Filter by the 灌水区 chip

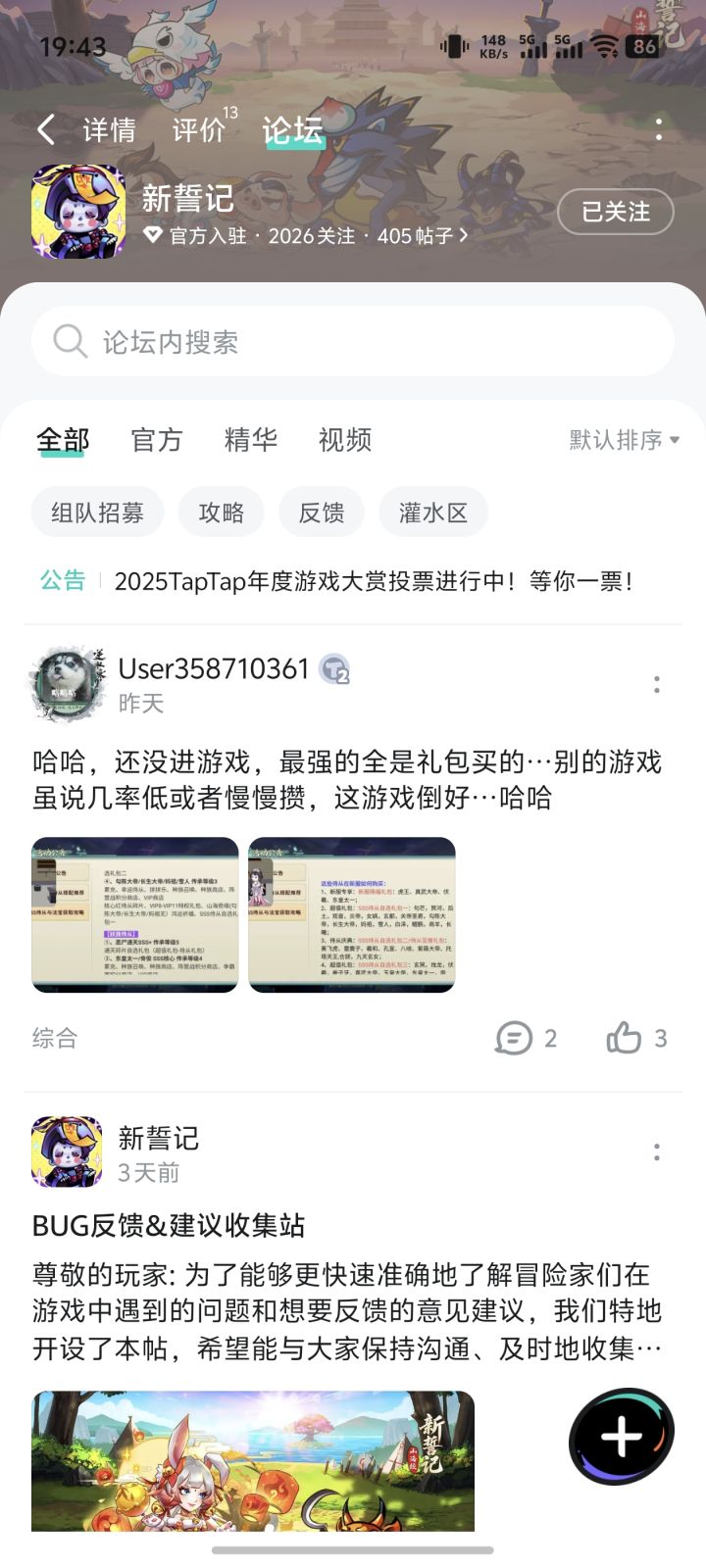coord(432,513)
